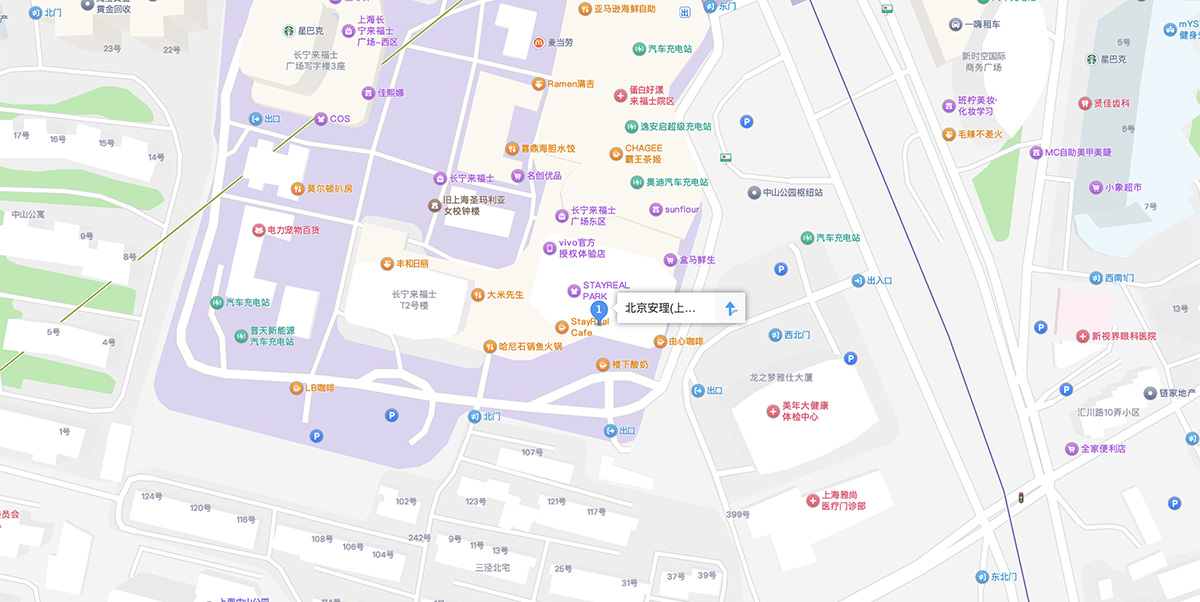Select the 新视界眼科医院 hospital marker
The width and height of the screenshot is (1200, 602).
pyautogui.click(x=1082, y=336)
